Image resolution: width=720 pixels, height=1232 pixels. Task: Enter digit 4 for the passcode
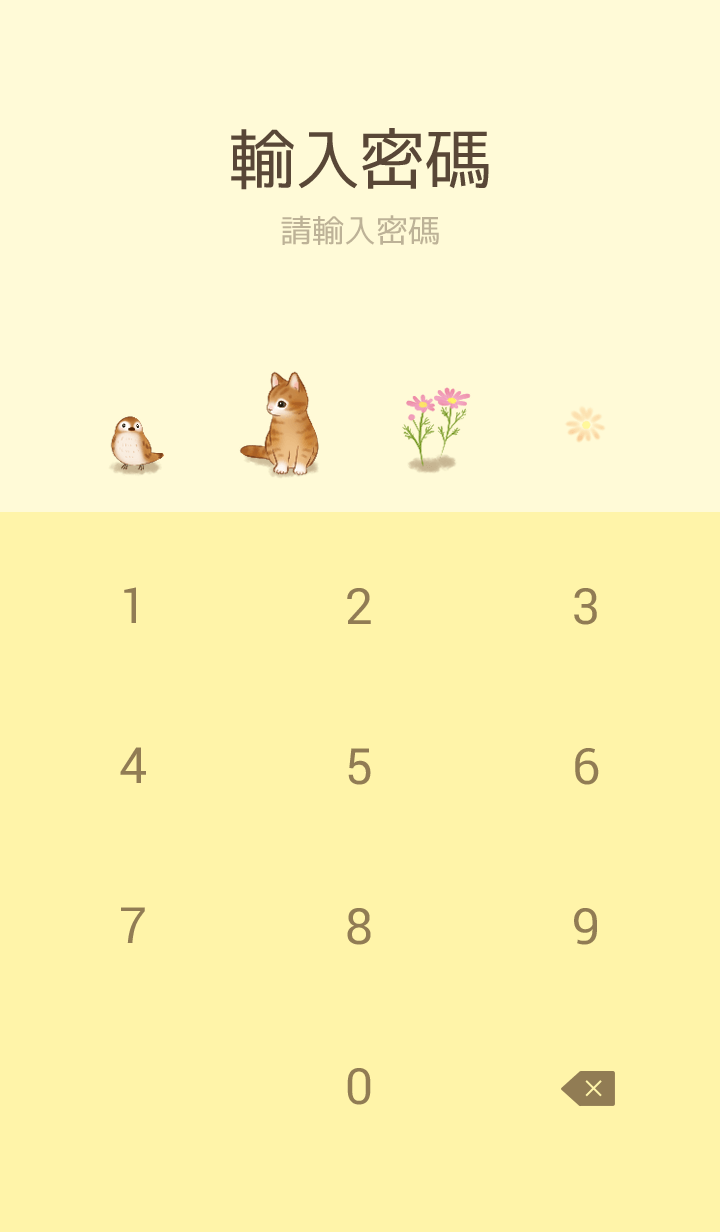[132, 767]
